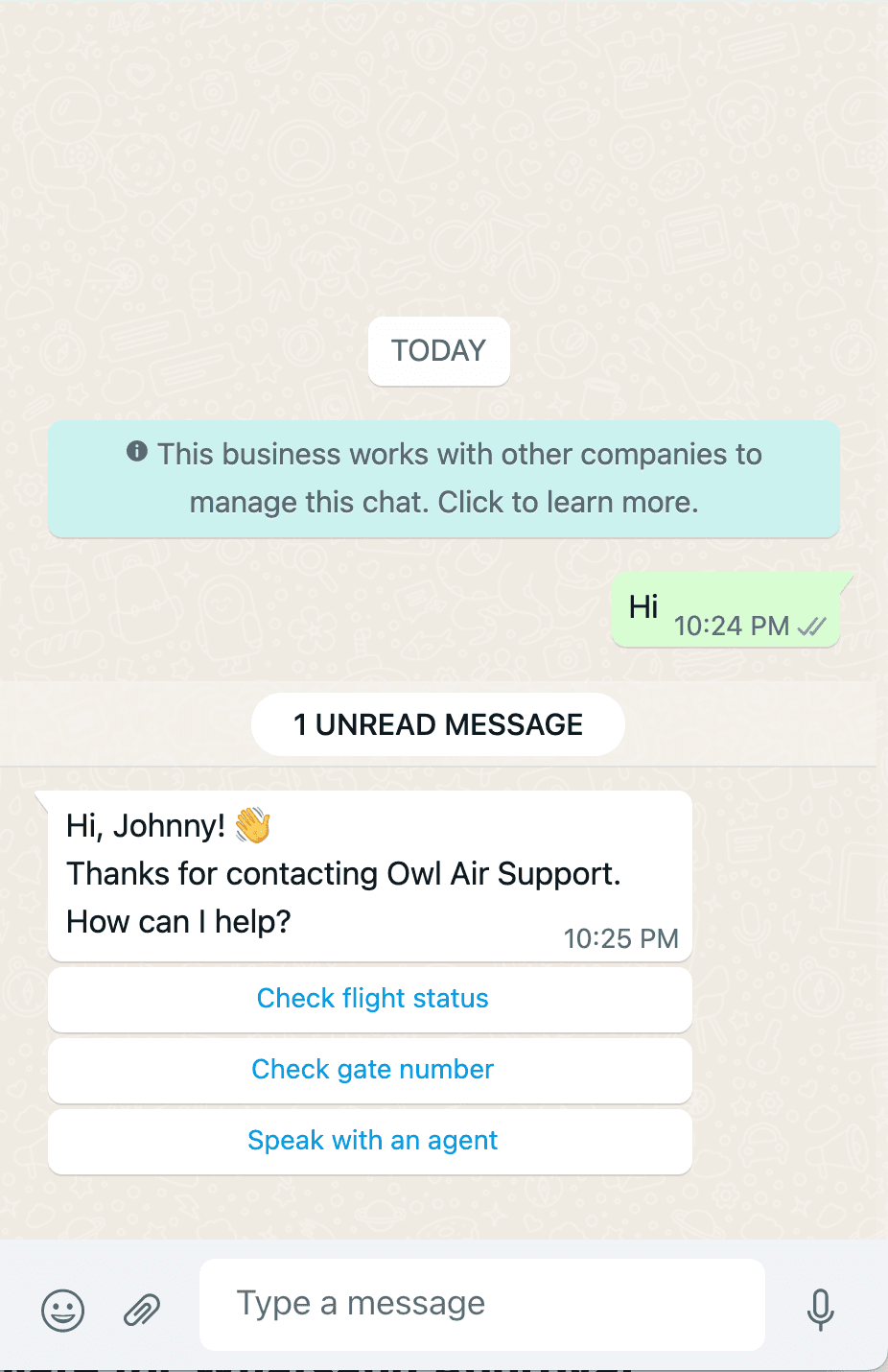Focus the Type a message field

pyautogui.click(x=481, y=1304)
